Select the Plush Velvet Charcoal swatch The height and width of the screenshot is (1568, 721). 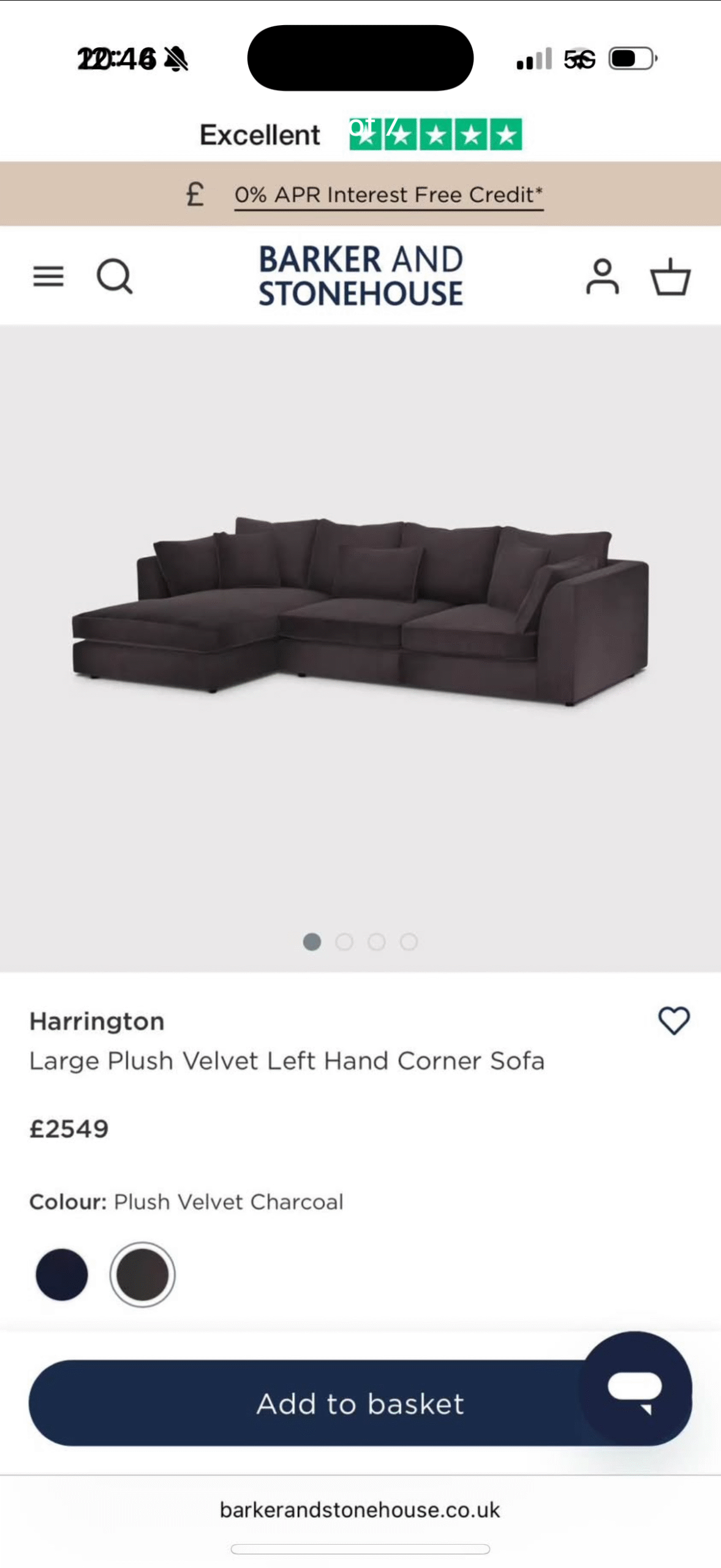[x=143, y=1275]
